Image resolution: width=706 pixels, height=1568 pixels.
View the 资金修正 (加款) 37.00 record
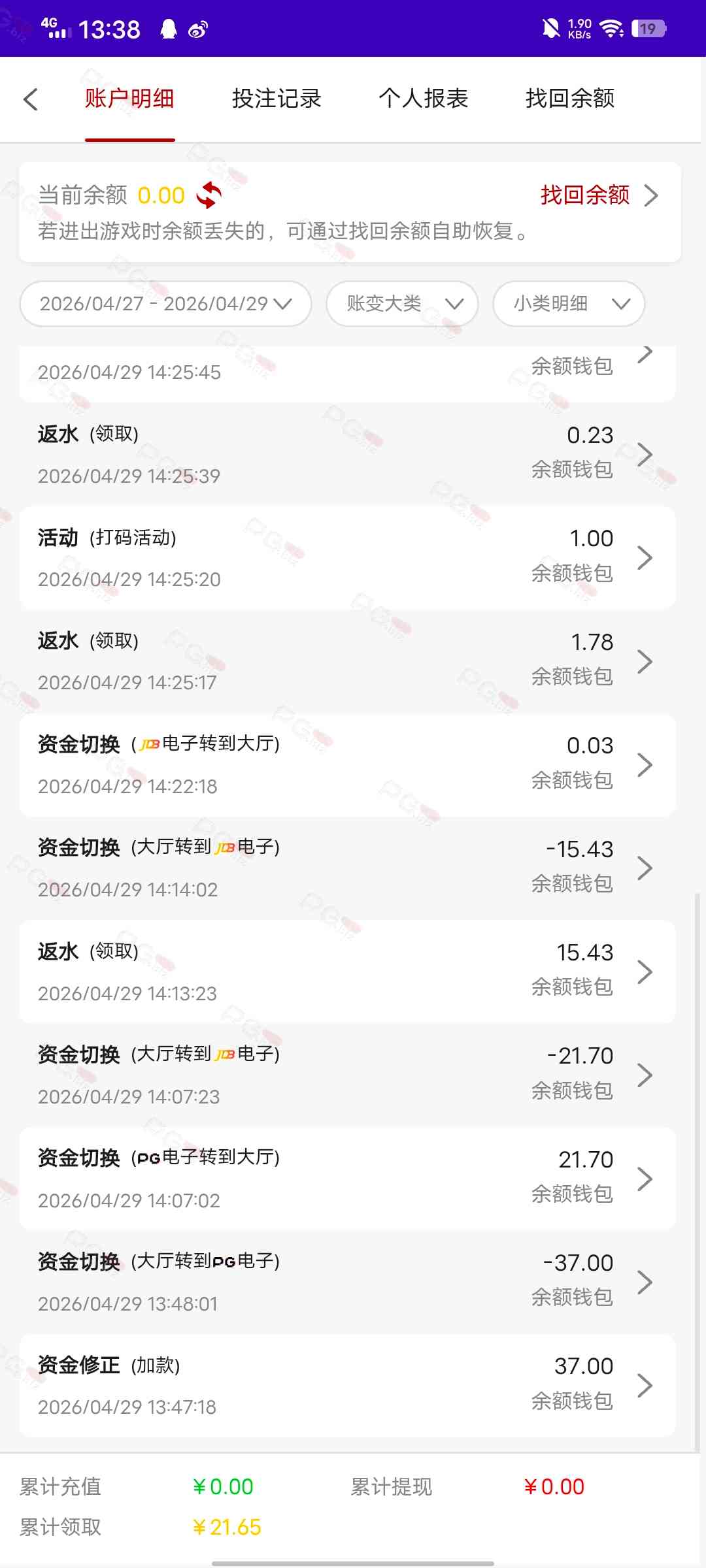[346, 1386]
